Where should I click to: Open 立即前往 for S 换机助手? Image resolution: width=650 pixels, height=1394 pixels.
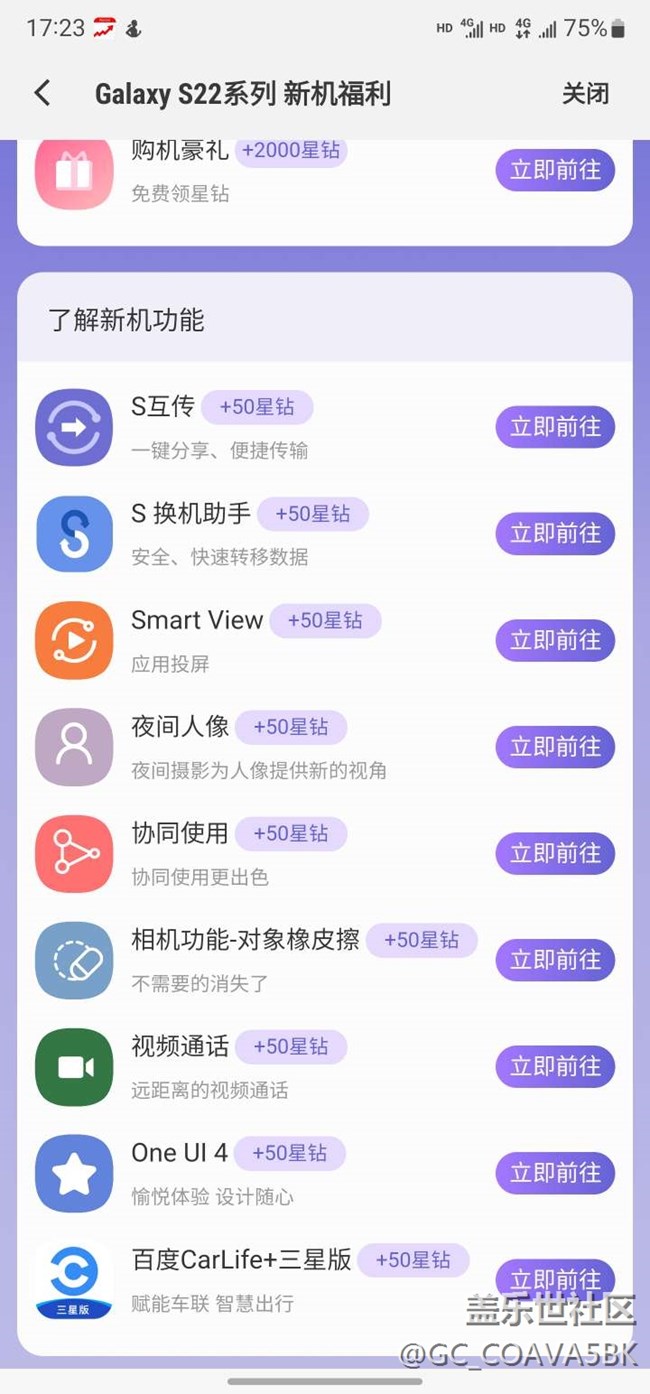555,534
